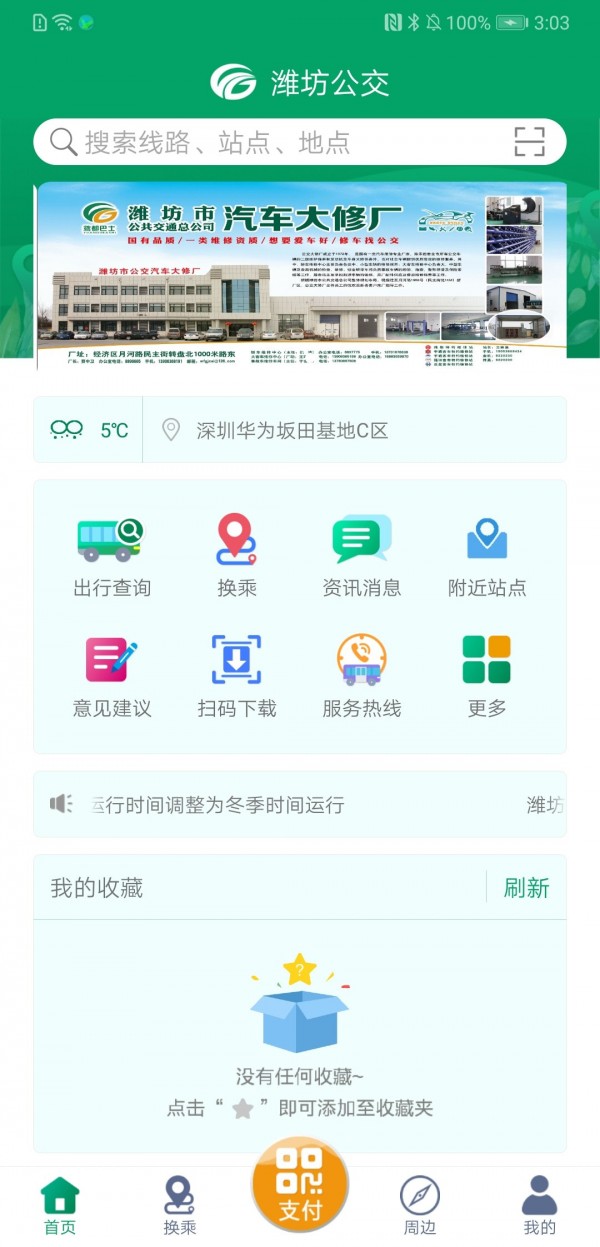Open 意见建议 feedback
The height and width of the screenshot is (1247, 600).
112,677
